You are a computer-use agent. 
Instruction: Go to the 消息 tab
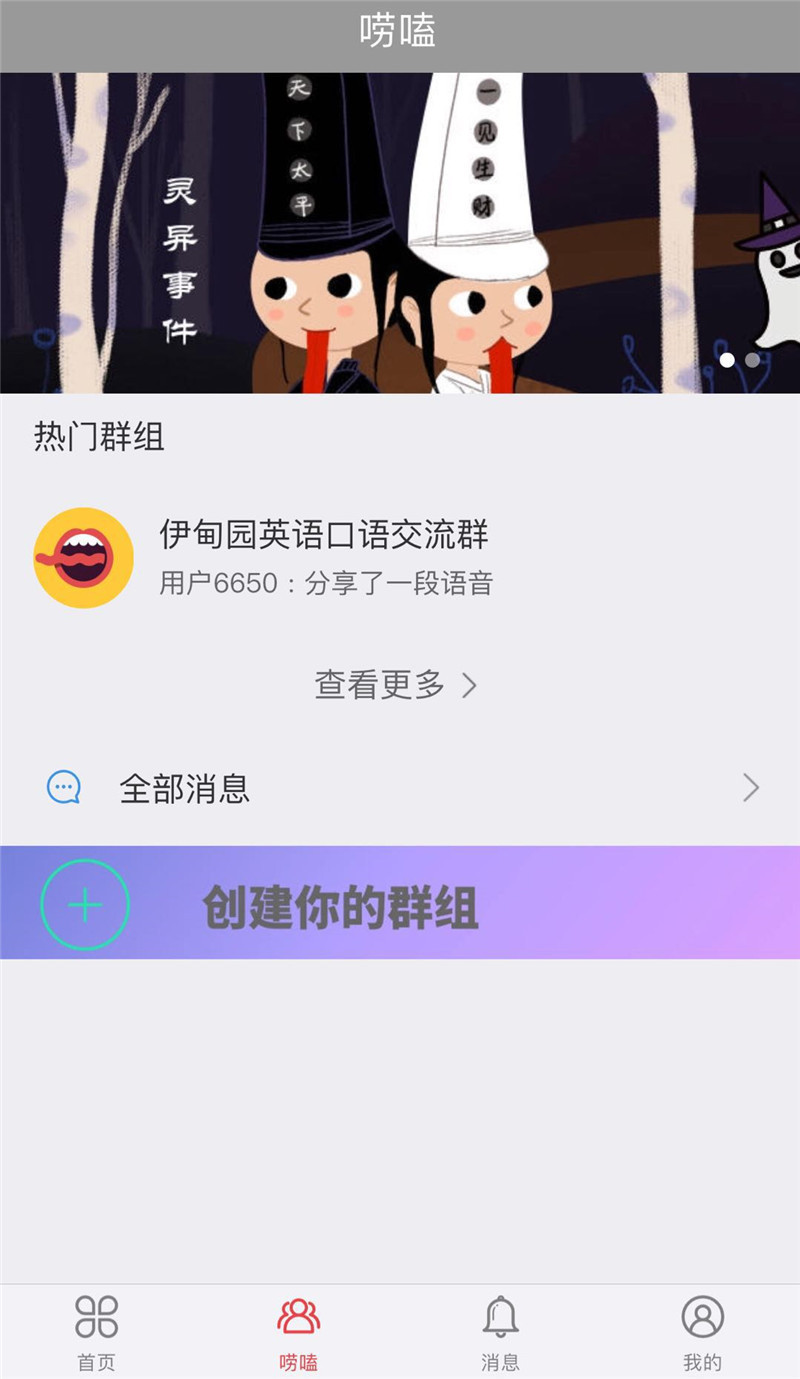(x=501, y=1332)
